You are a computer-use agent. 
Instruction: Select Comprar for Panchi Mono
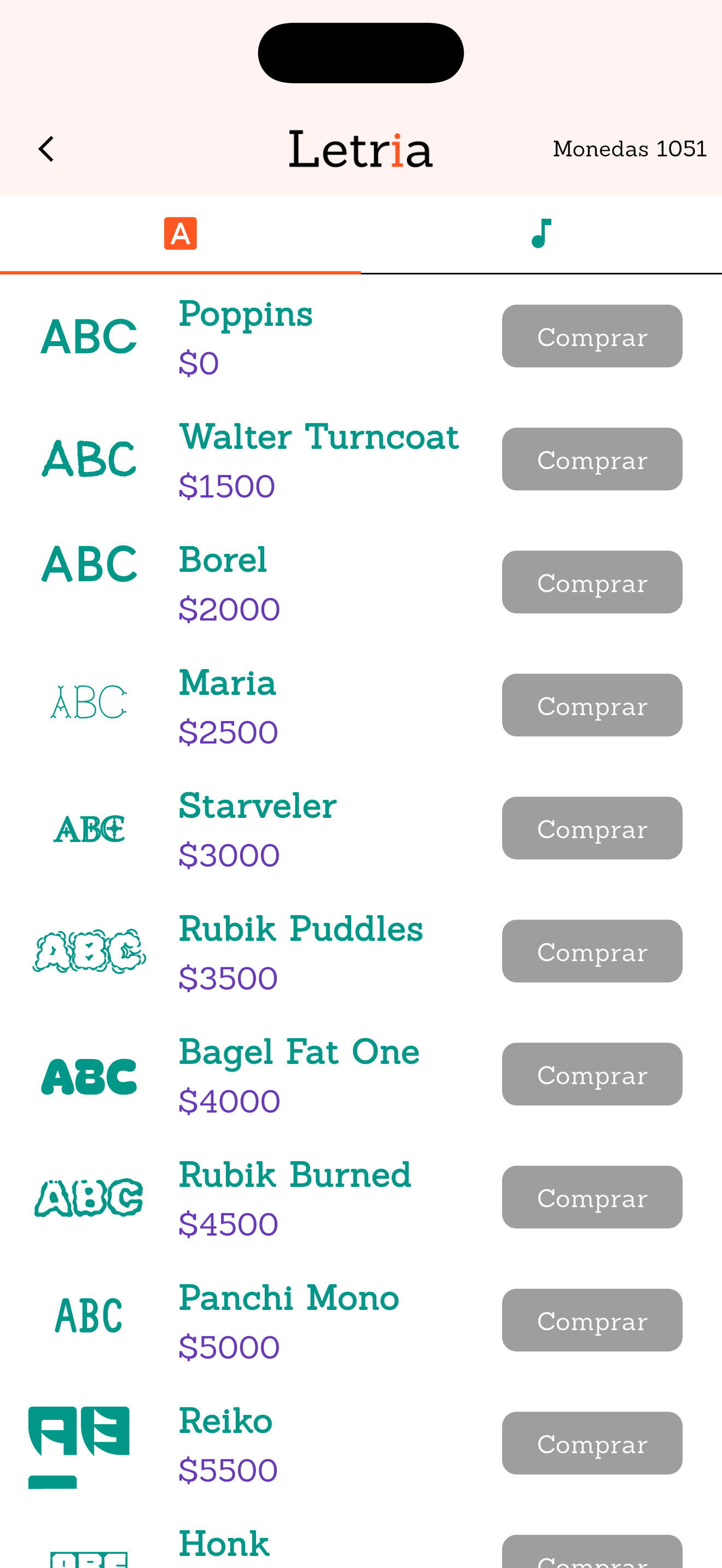pos(592,1320)
